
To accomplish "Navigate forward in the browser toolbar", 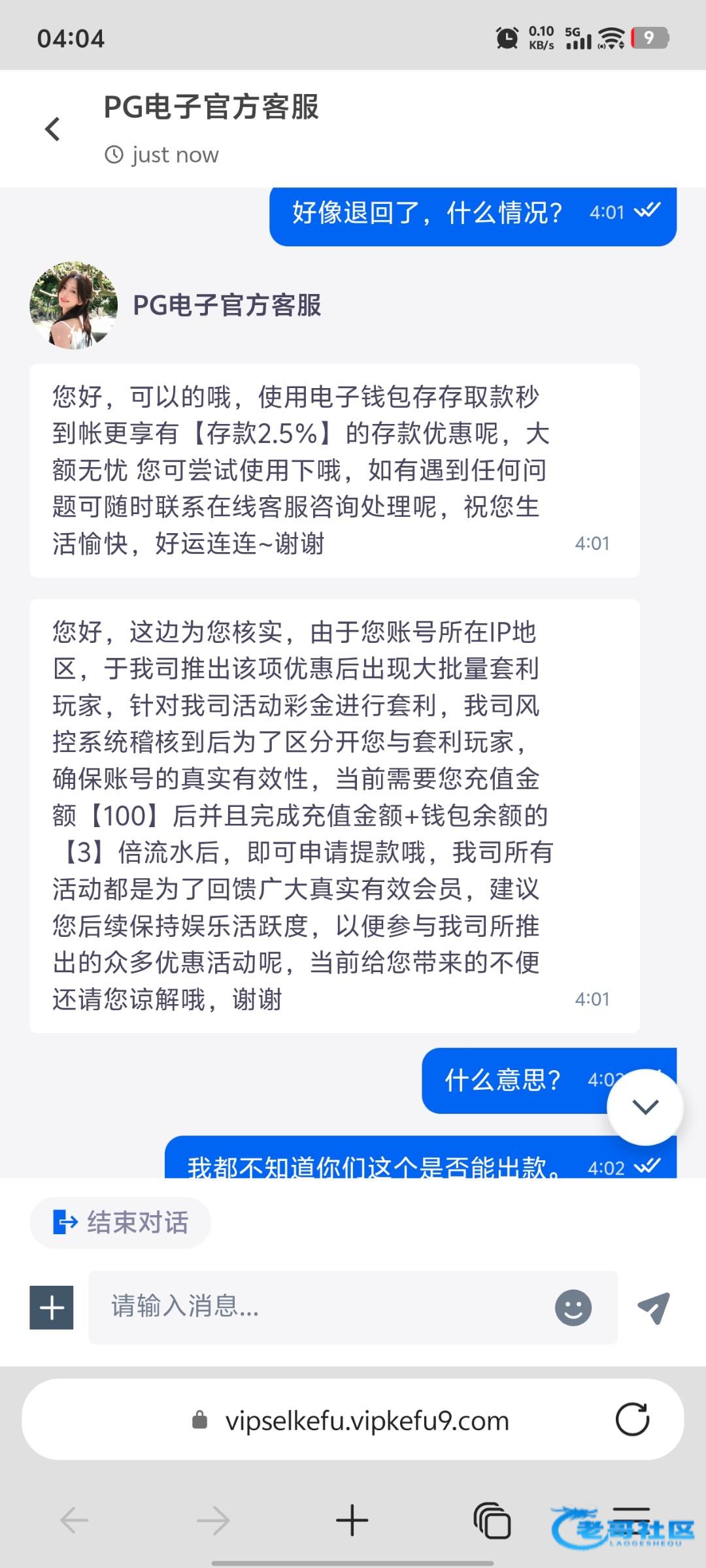I will click(213, 1520).
